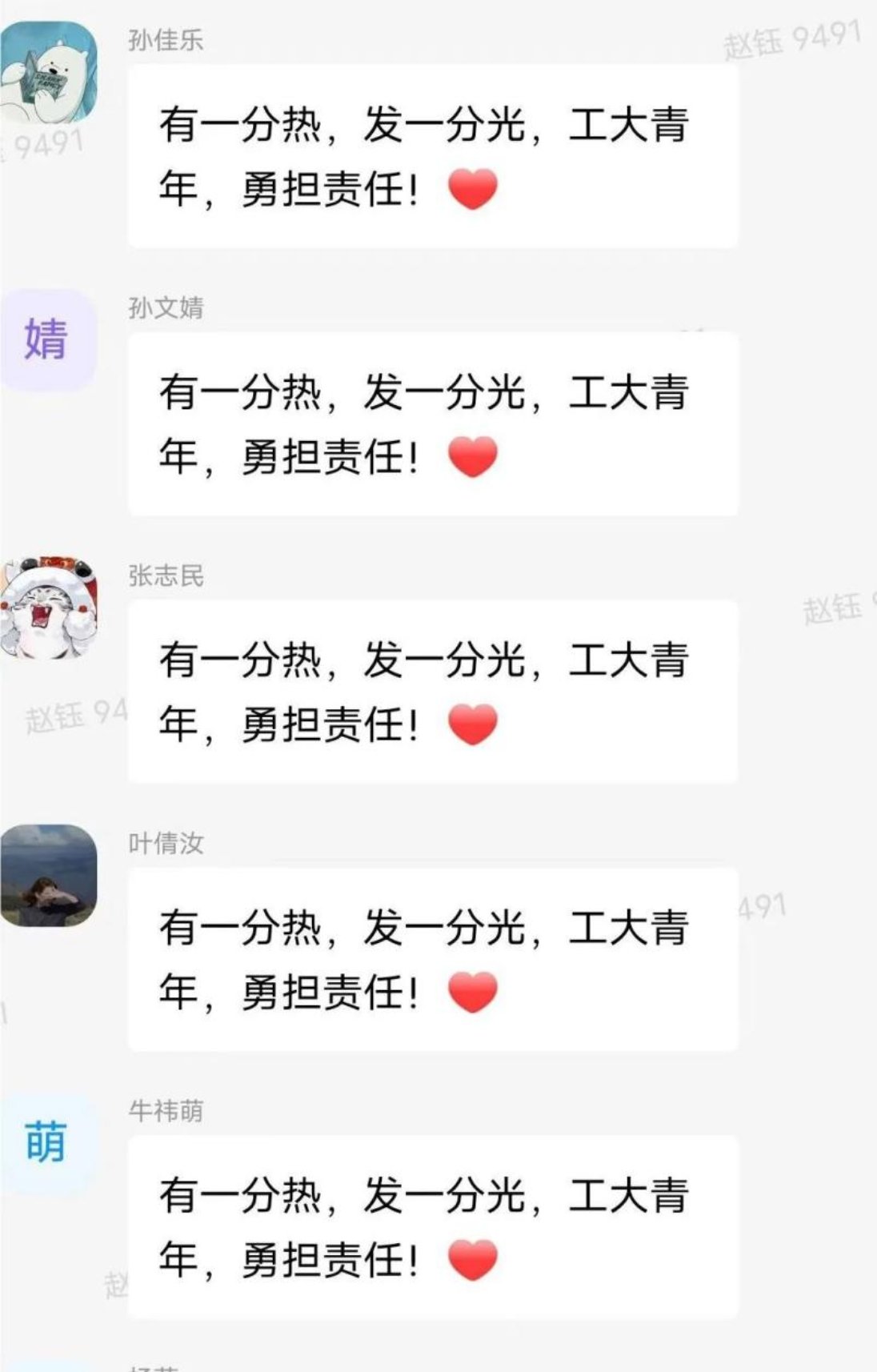View 张志民's profile via cartoon avatar
This screenshot has width=877, height=1372.
tap(48, 608)
